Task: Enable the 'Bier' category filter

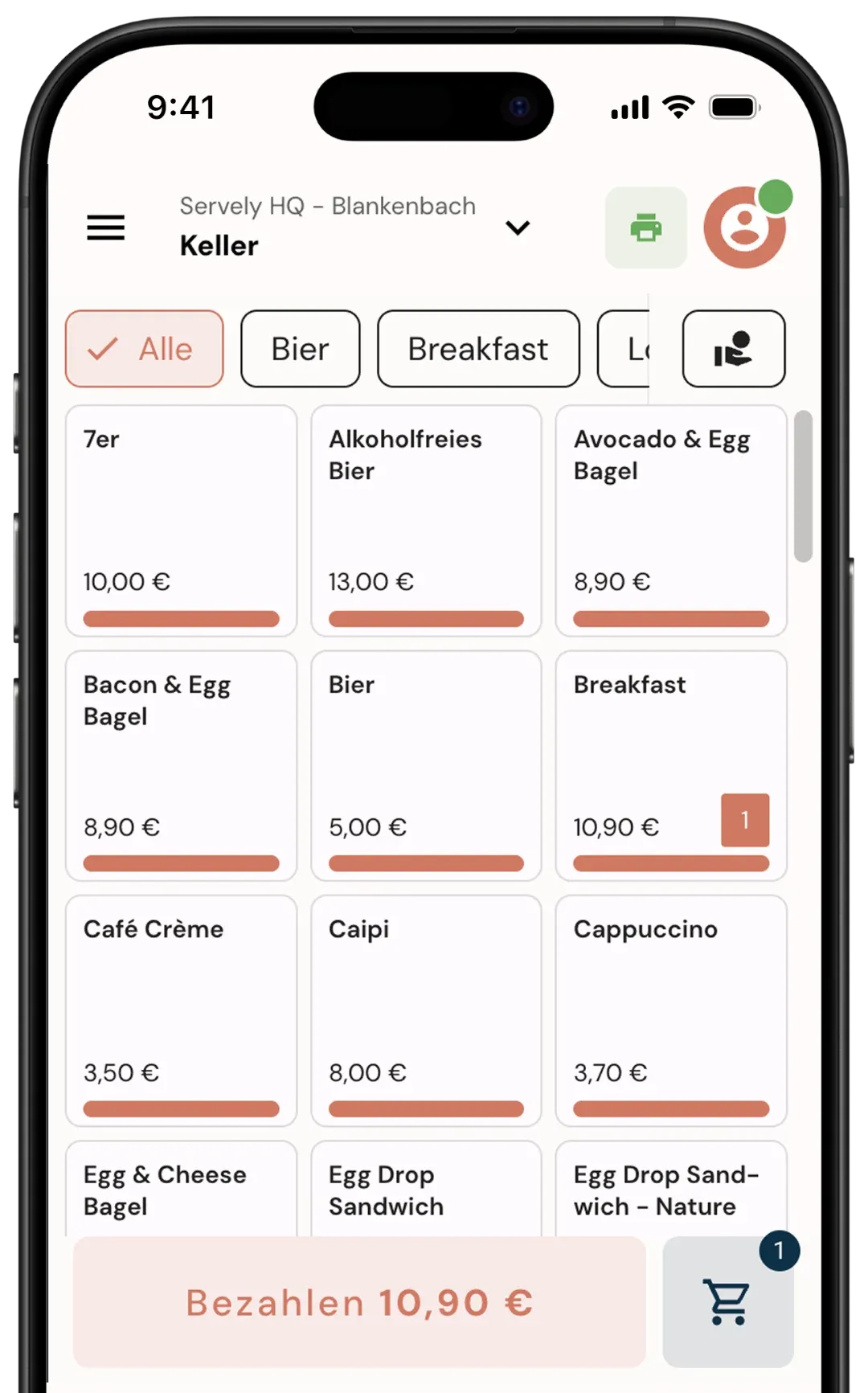Action: [x=300, y=349]
